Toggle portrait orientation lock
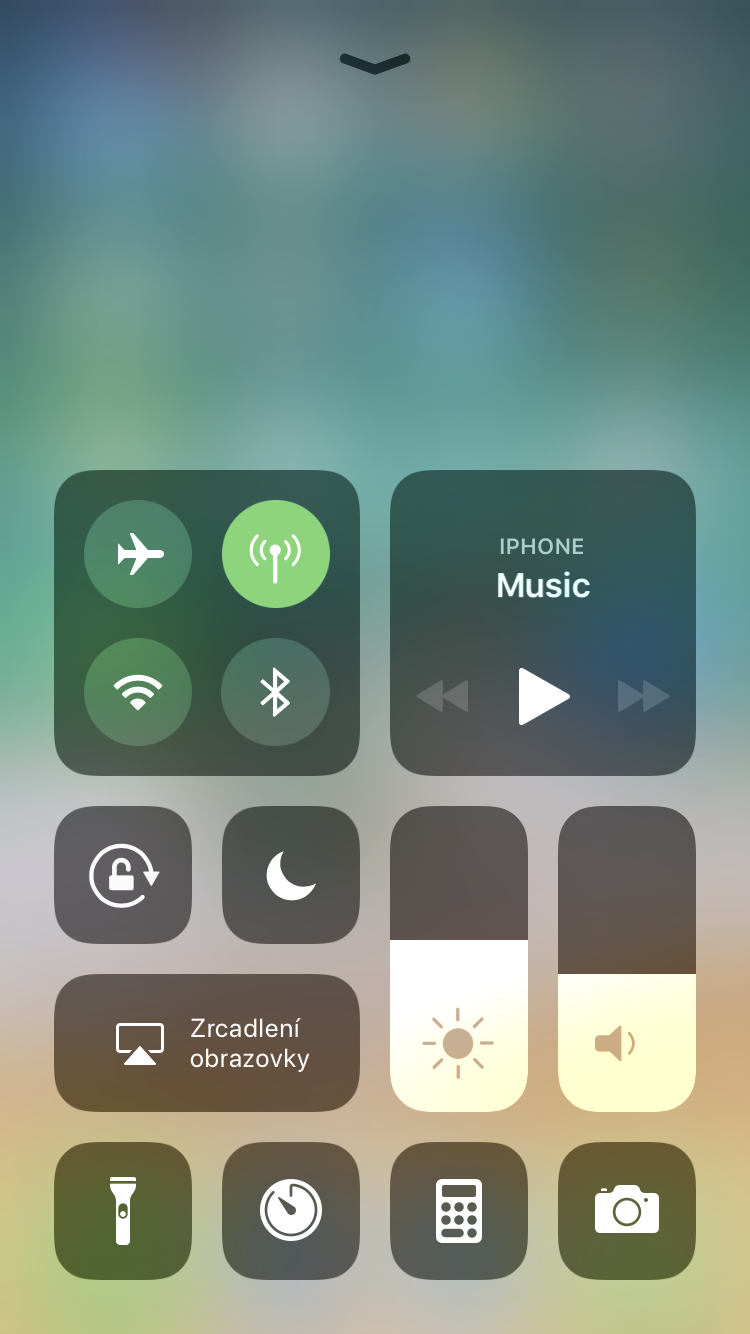 [123, 875]
